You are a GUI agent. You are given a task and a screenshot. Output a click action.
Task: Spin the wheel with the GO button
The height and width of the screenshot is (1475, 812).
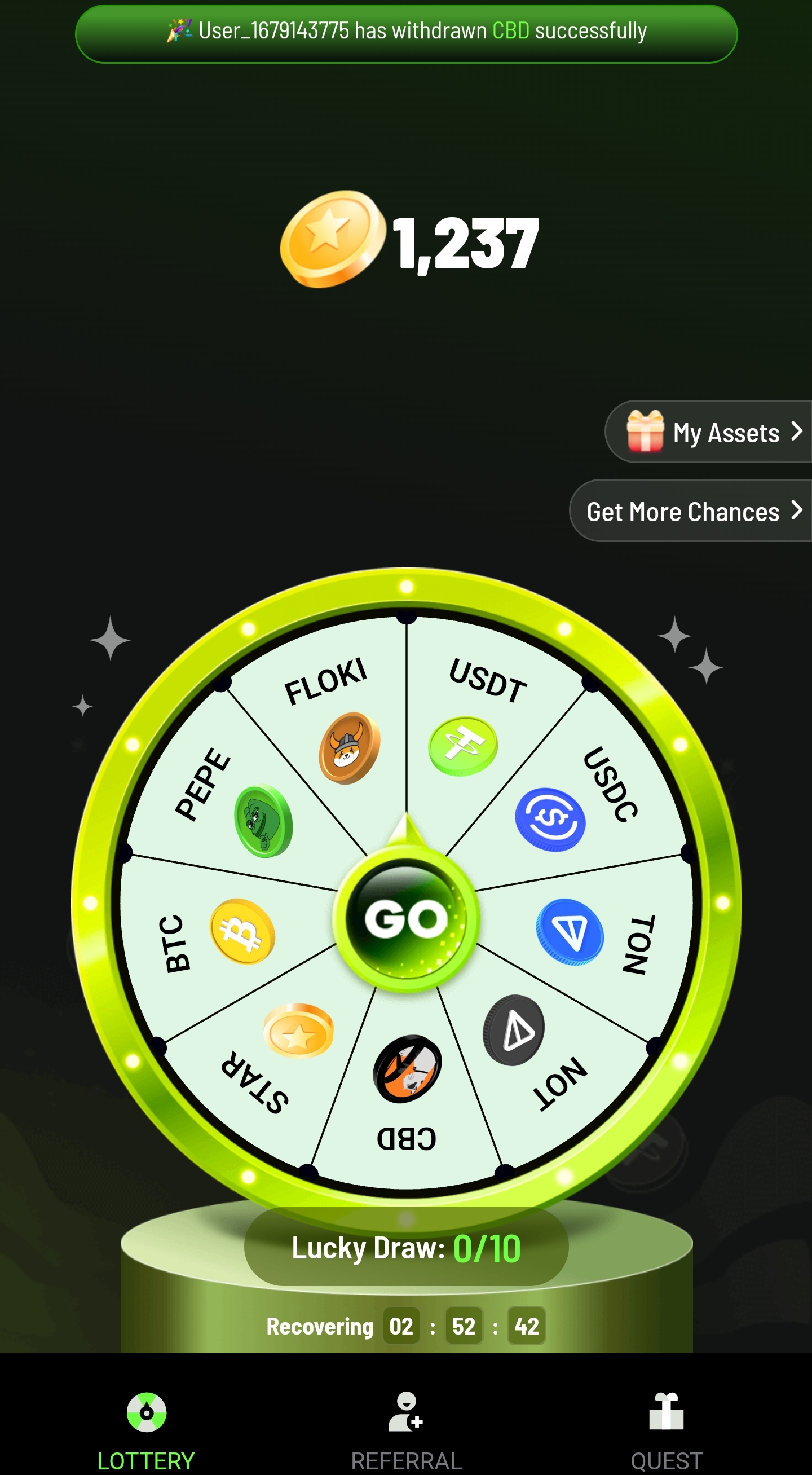click(405, 919)
